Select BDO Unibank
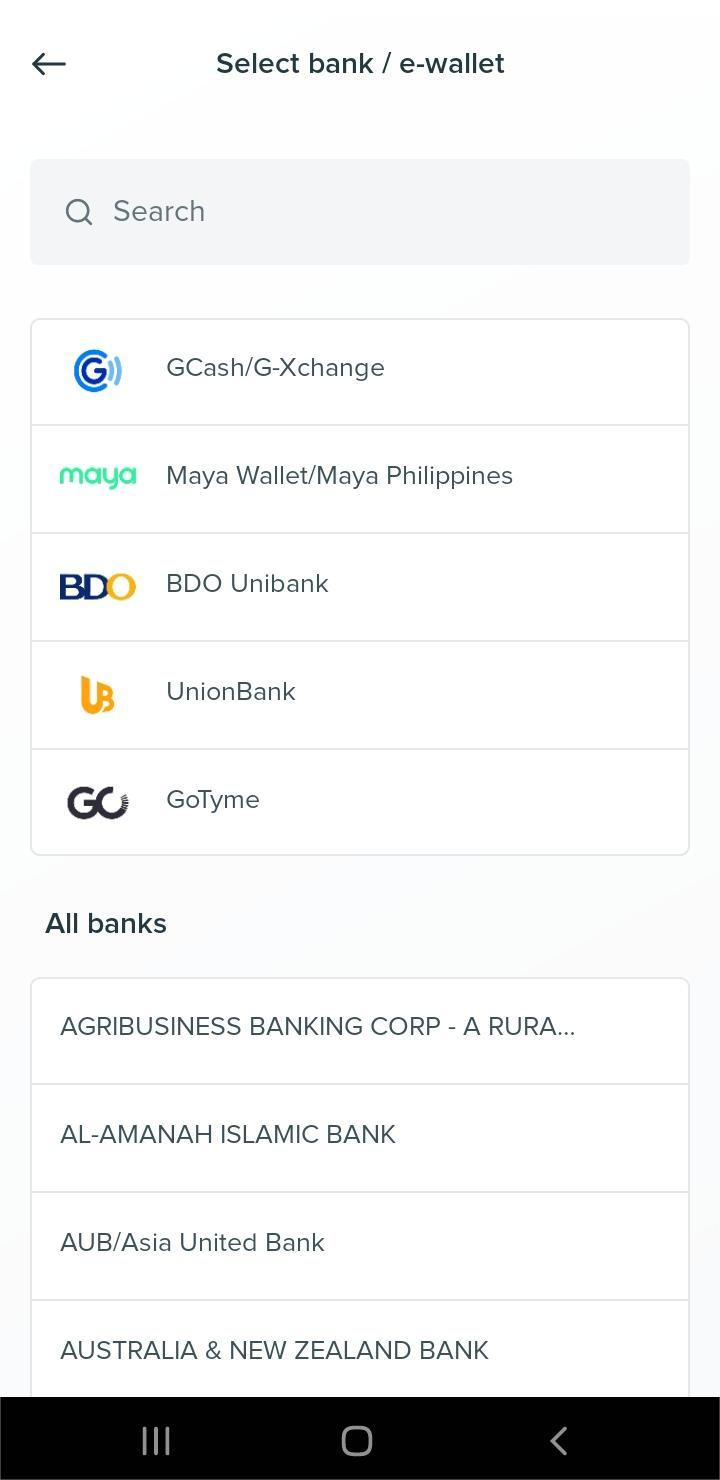The width and height of the screenshot is (720, 1480). pos(360,586)
